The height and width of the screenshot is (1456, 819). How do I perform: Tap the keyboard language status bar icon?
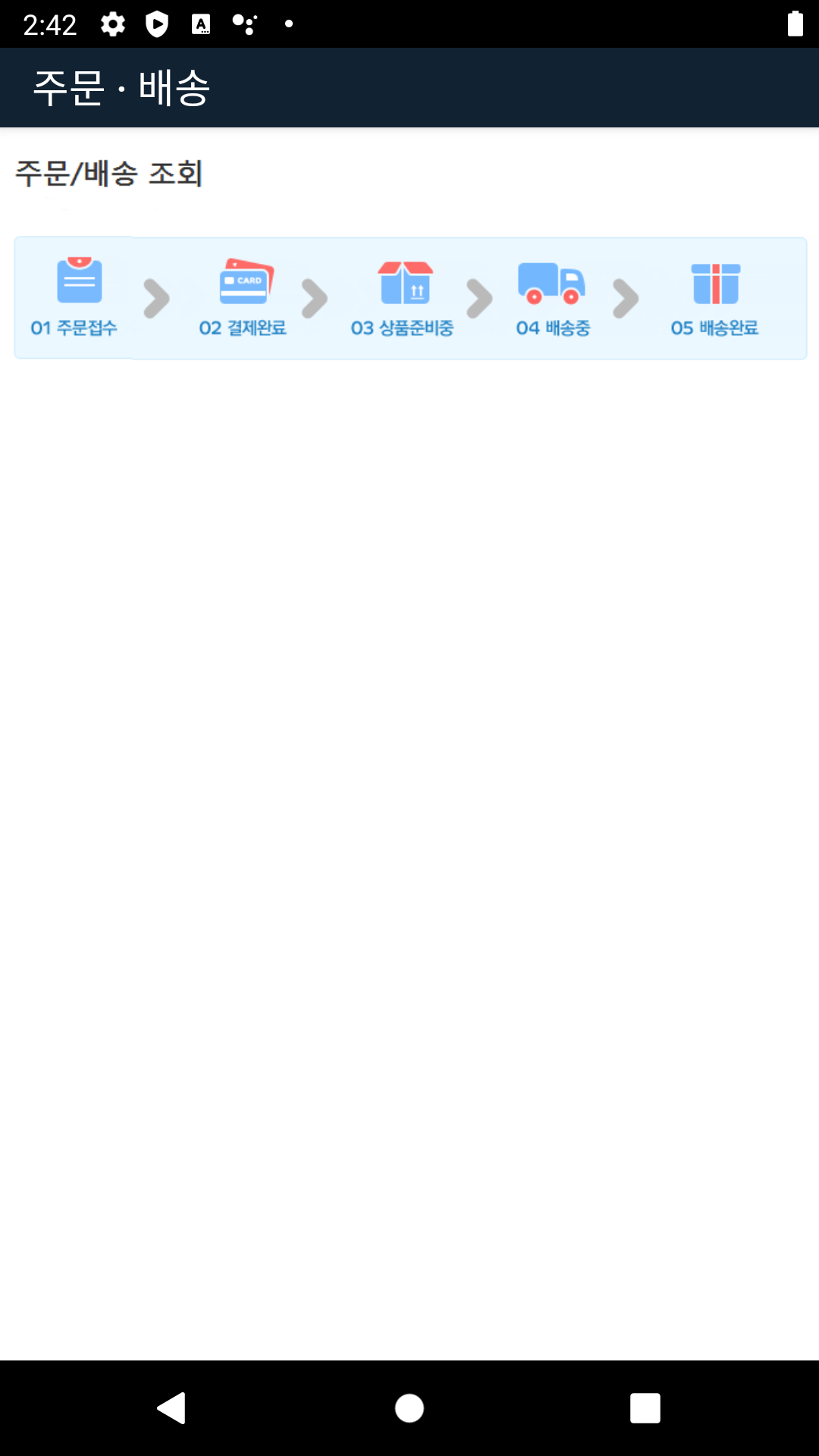[x=199, y=25]
